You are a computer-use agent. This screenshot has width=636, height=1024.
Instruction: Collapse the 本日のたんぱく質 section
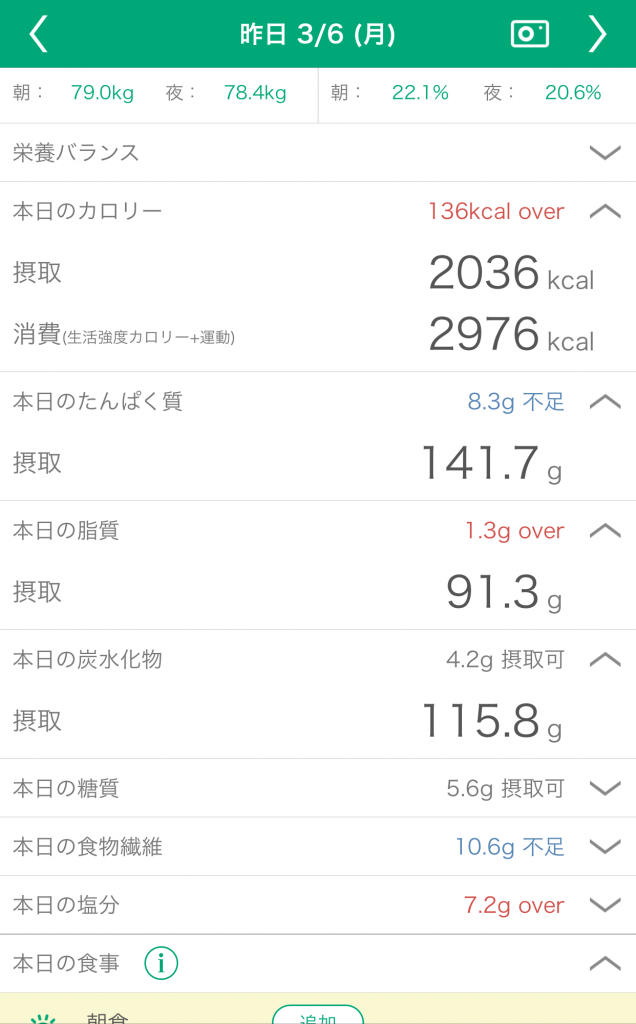click(605, 401)
